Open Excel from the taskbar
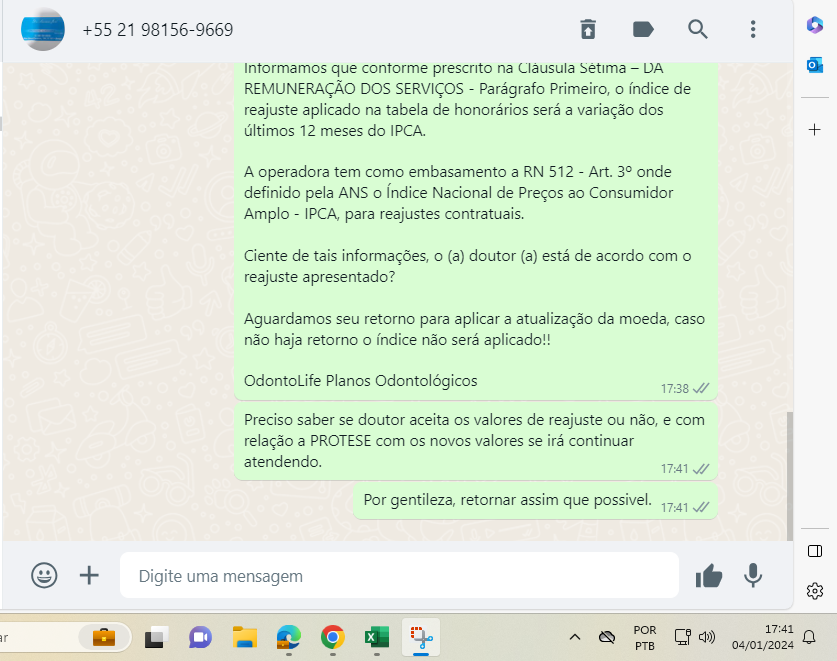837x661 pixels. pyautogui.click(x=376, y=637)
